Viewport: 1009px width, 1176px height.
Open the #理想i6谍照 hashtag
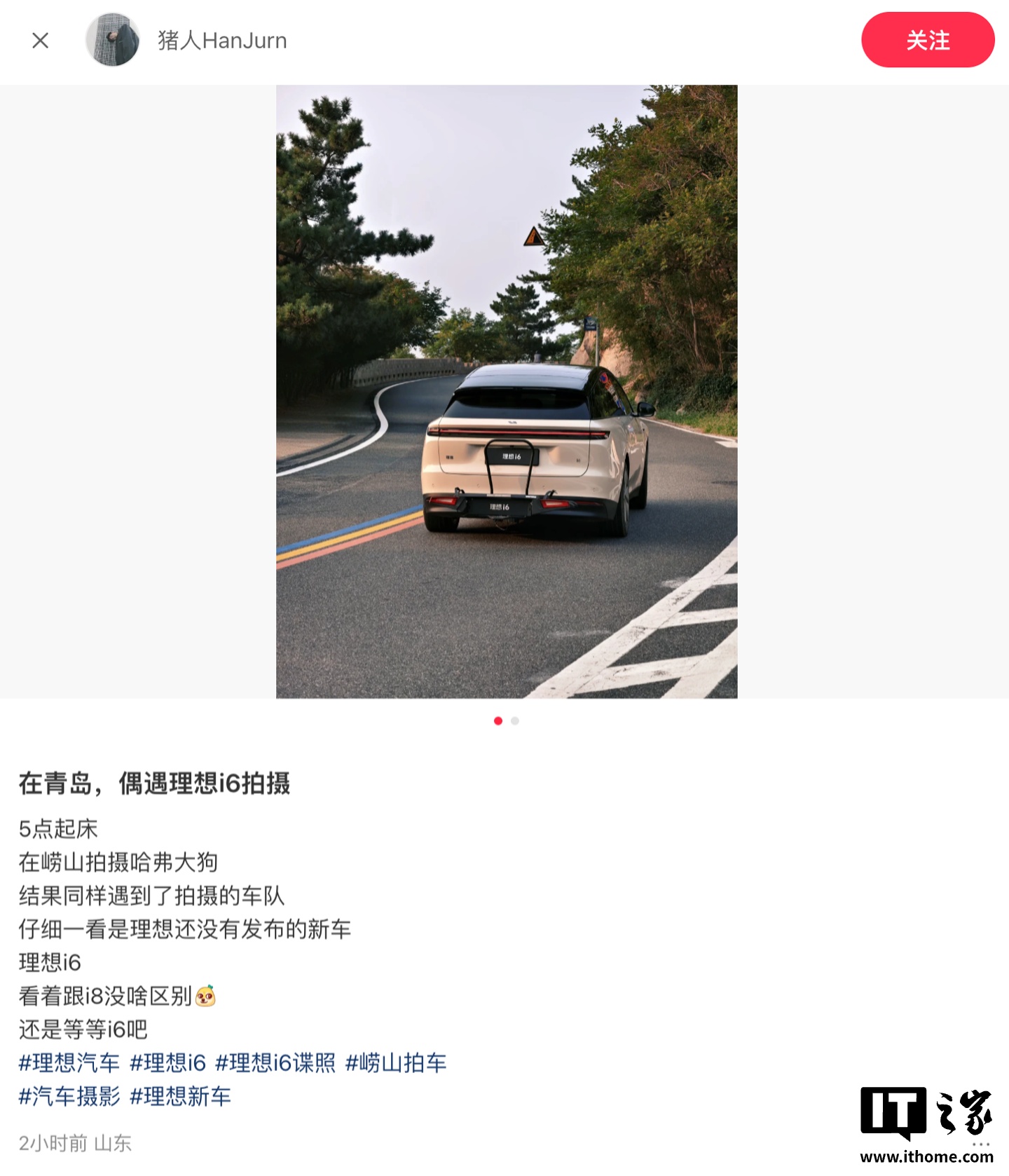[275, 1063]
